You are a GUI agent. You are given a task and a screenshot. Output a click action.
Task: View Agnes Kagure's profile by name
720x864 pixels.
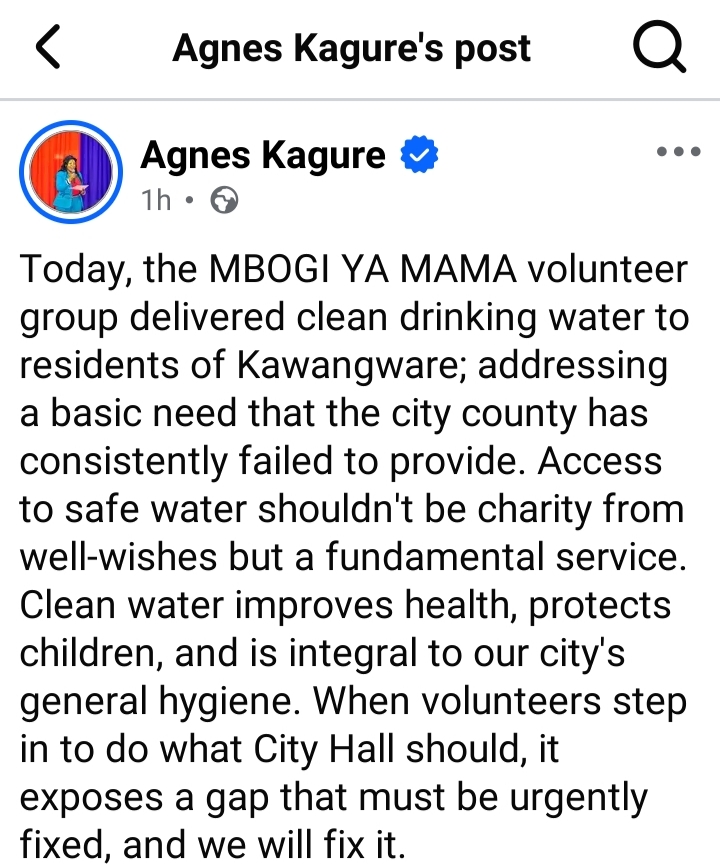tap(262, 155)
